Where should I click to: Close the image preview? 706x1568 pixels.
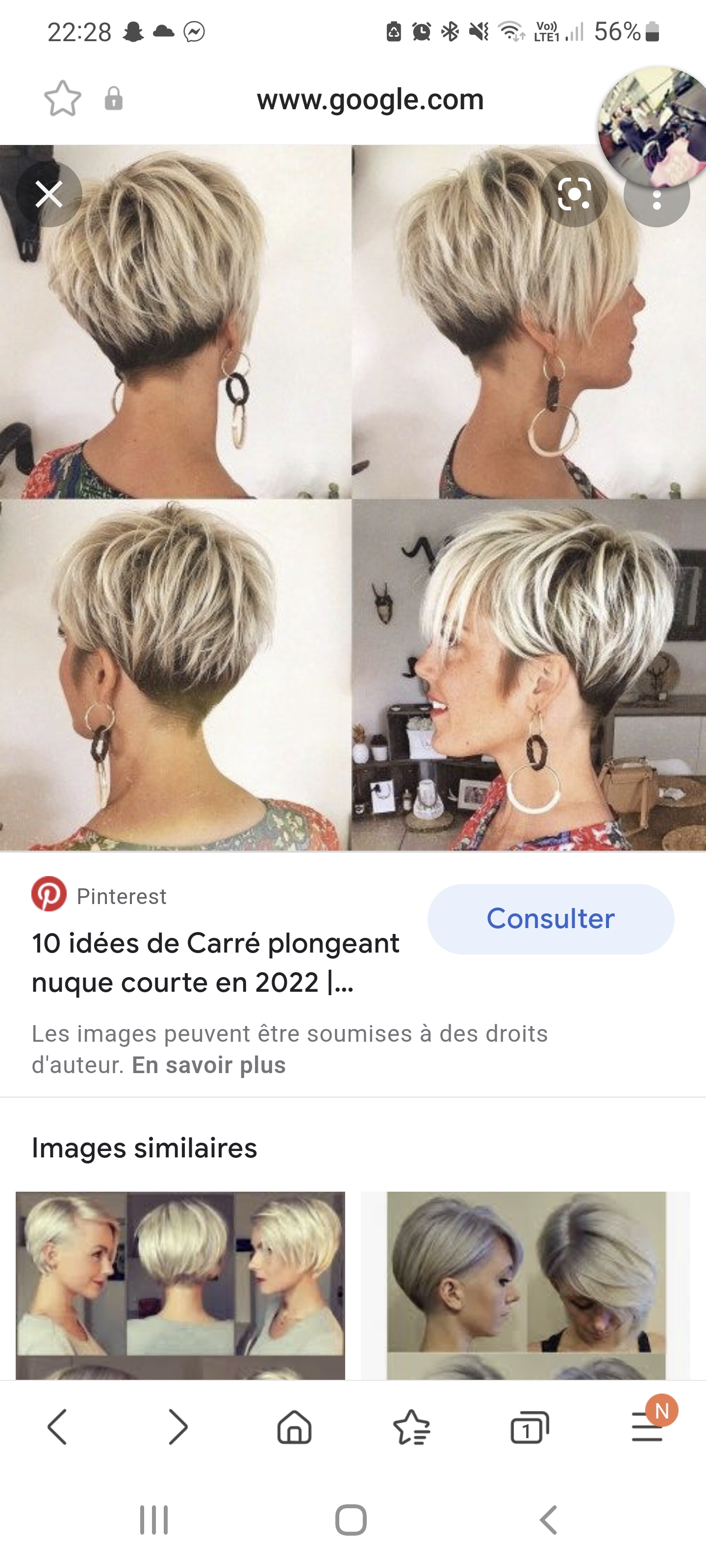click(x=49, y=195)
